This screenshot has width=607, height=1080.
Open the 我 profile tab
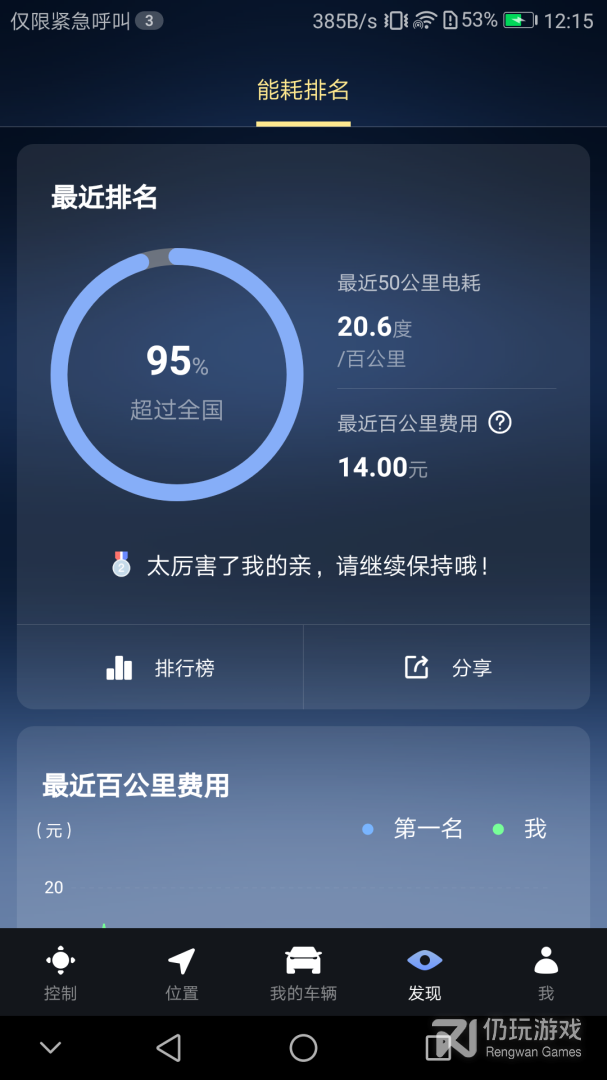pos(546,973)
